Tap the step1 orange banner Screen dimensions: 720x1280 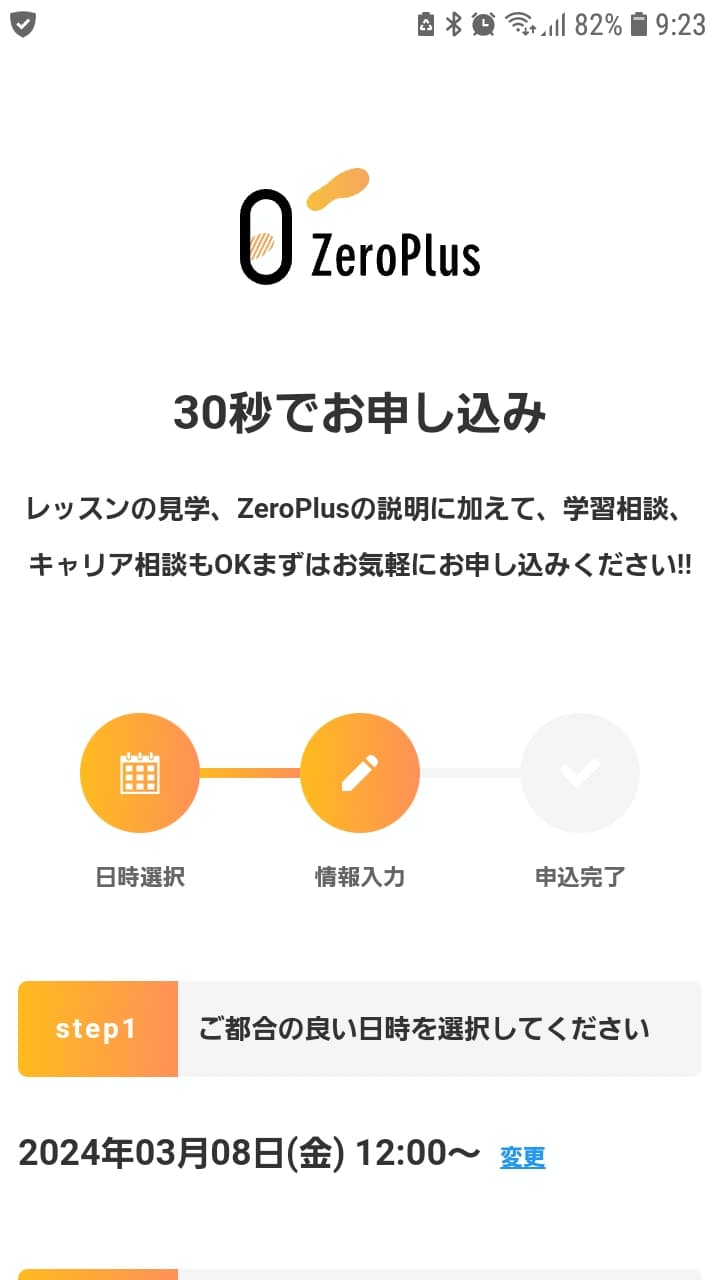[x=97, y=1030]
